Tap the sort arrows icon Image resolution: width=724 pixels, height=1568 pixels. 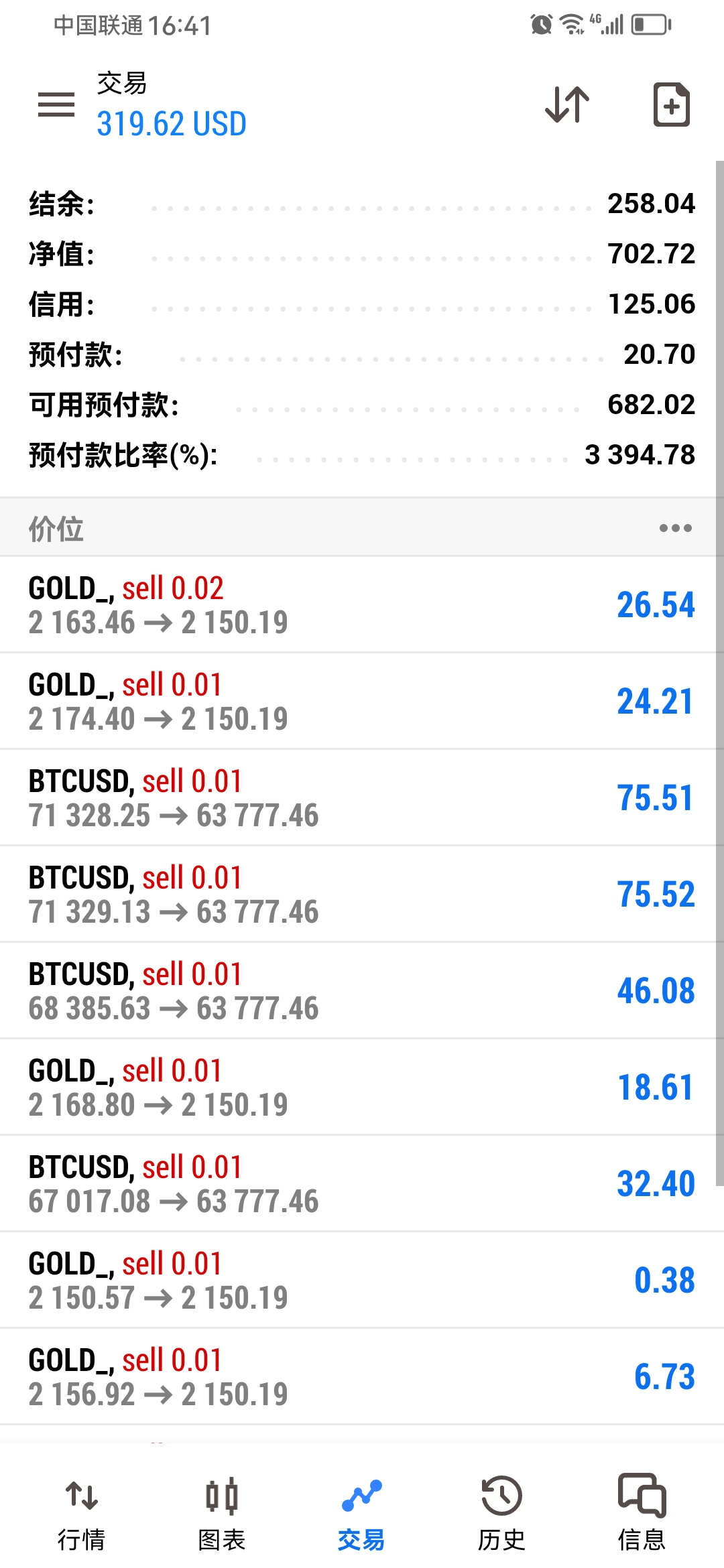pos(567,105)
